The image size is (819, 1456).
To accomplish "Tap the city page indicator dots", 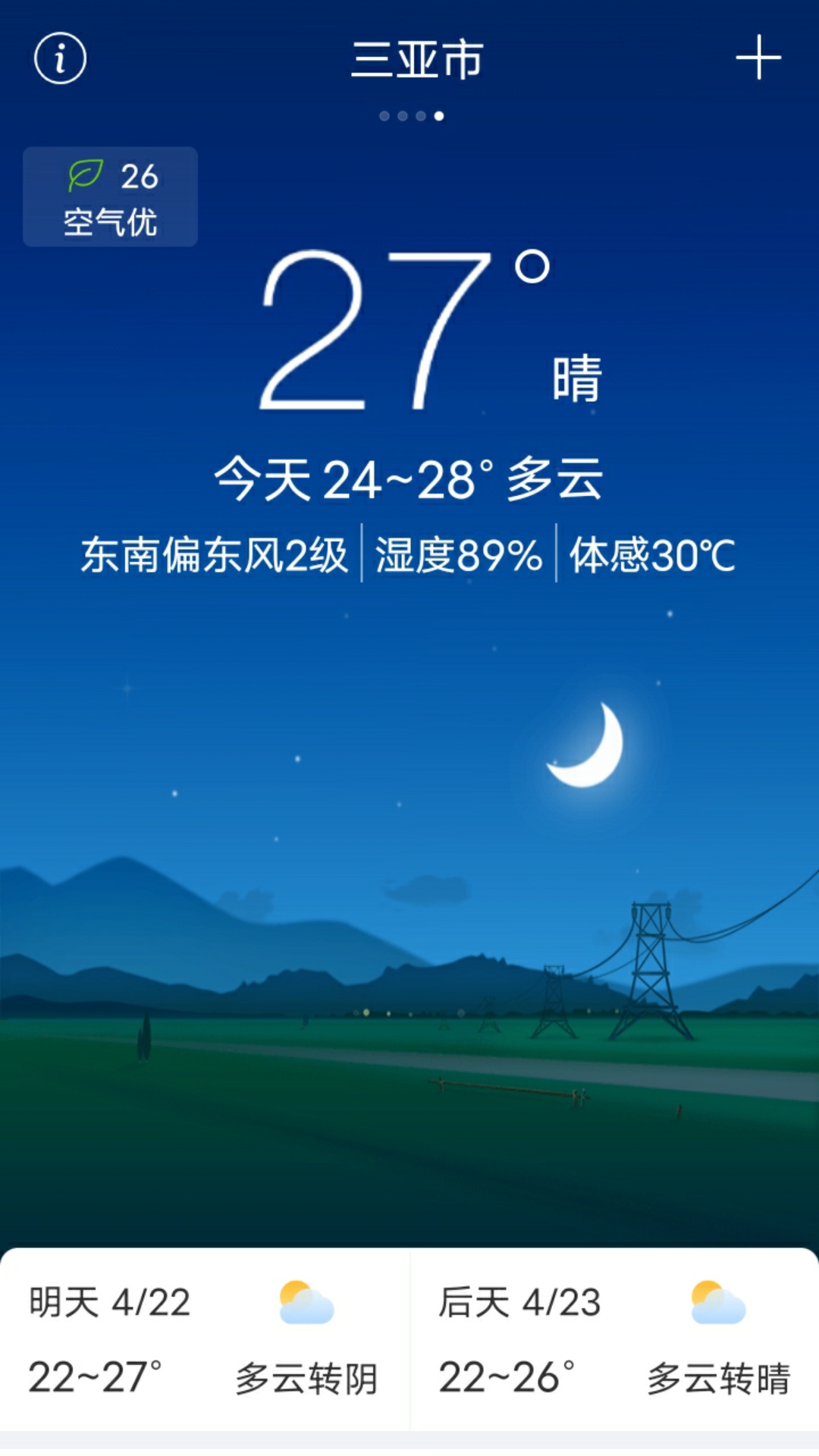I will point(412,116).
